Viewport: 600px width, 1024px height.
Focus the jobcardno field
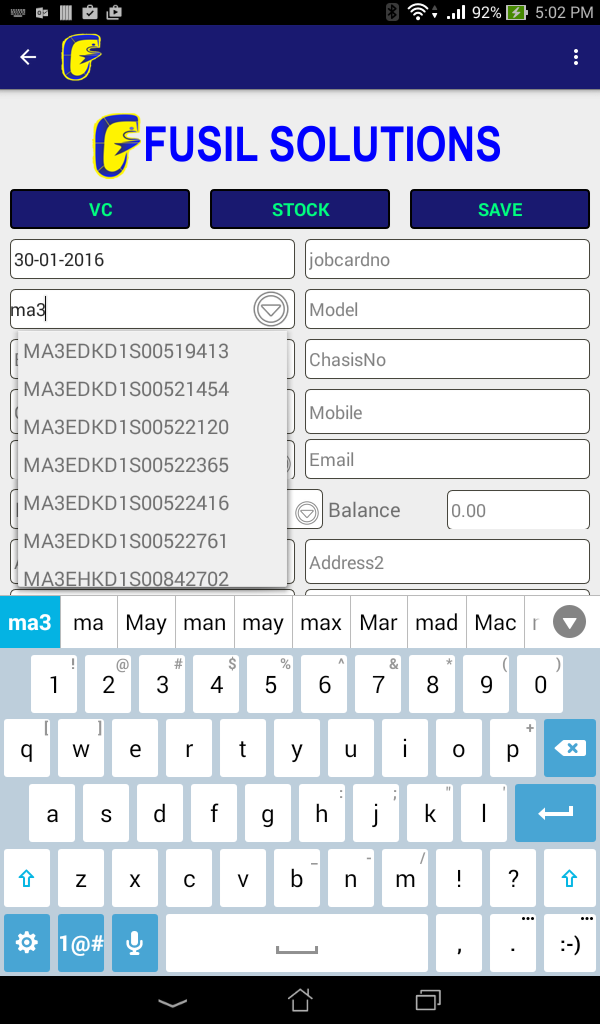tap(447, 259)
